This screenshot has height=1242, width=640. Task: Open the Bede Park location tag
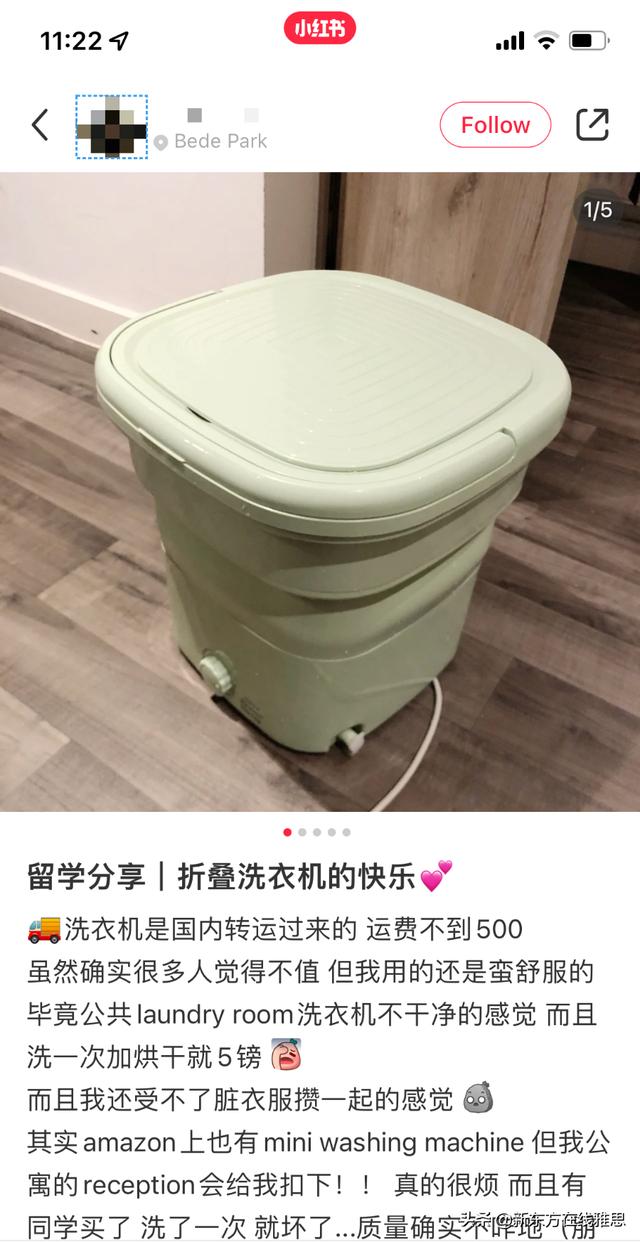(212, 142)
